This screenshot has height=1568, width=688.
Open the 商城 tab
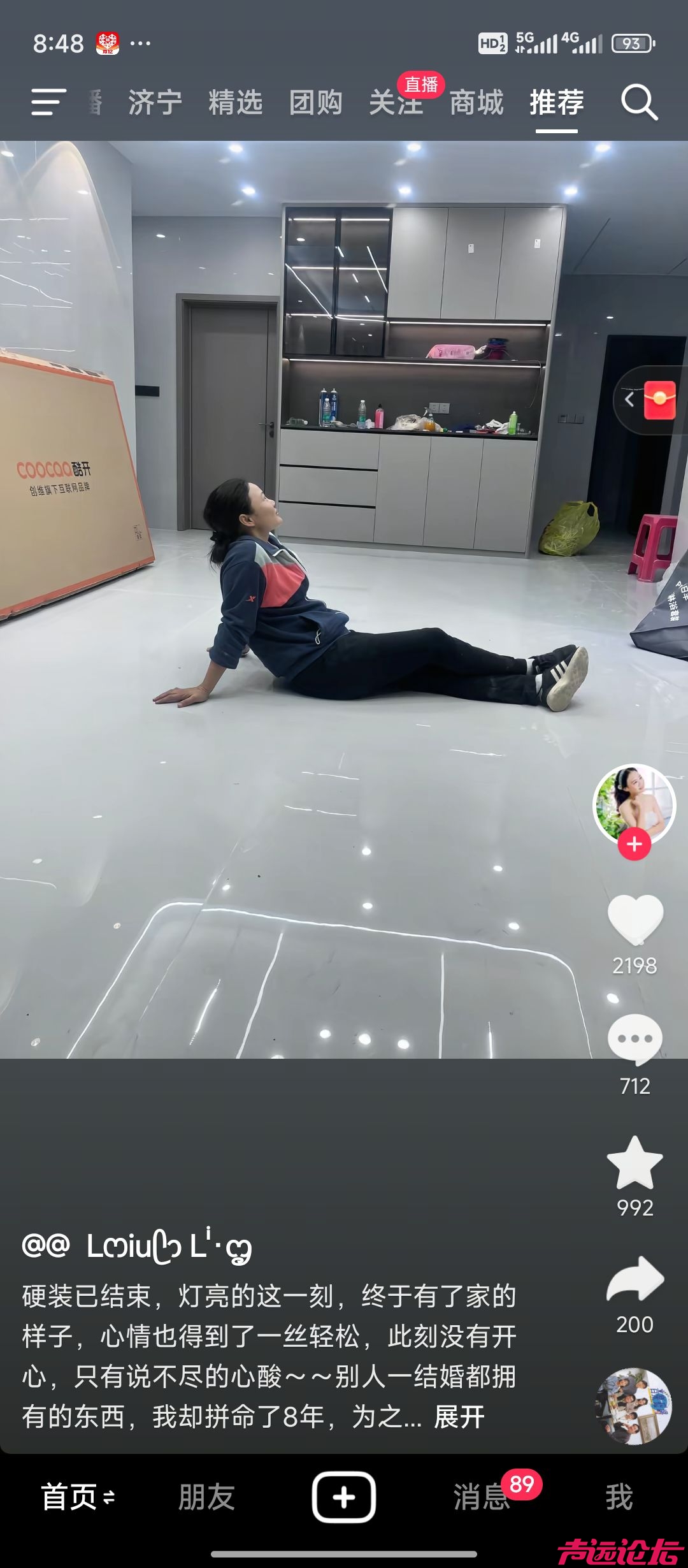coord(476,103)
